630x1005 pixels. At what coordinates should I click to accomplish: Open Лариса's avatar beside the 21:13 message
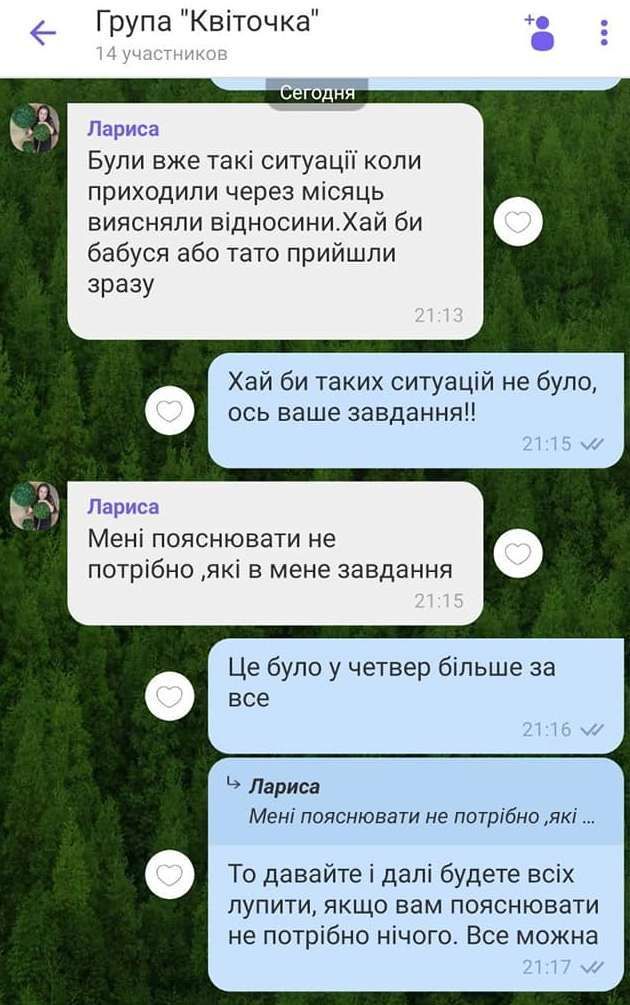pyautogui.click(x=35, y=128)
